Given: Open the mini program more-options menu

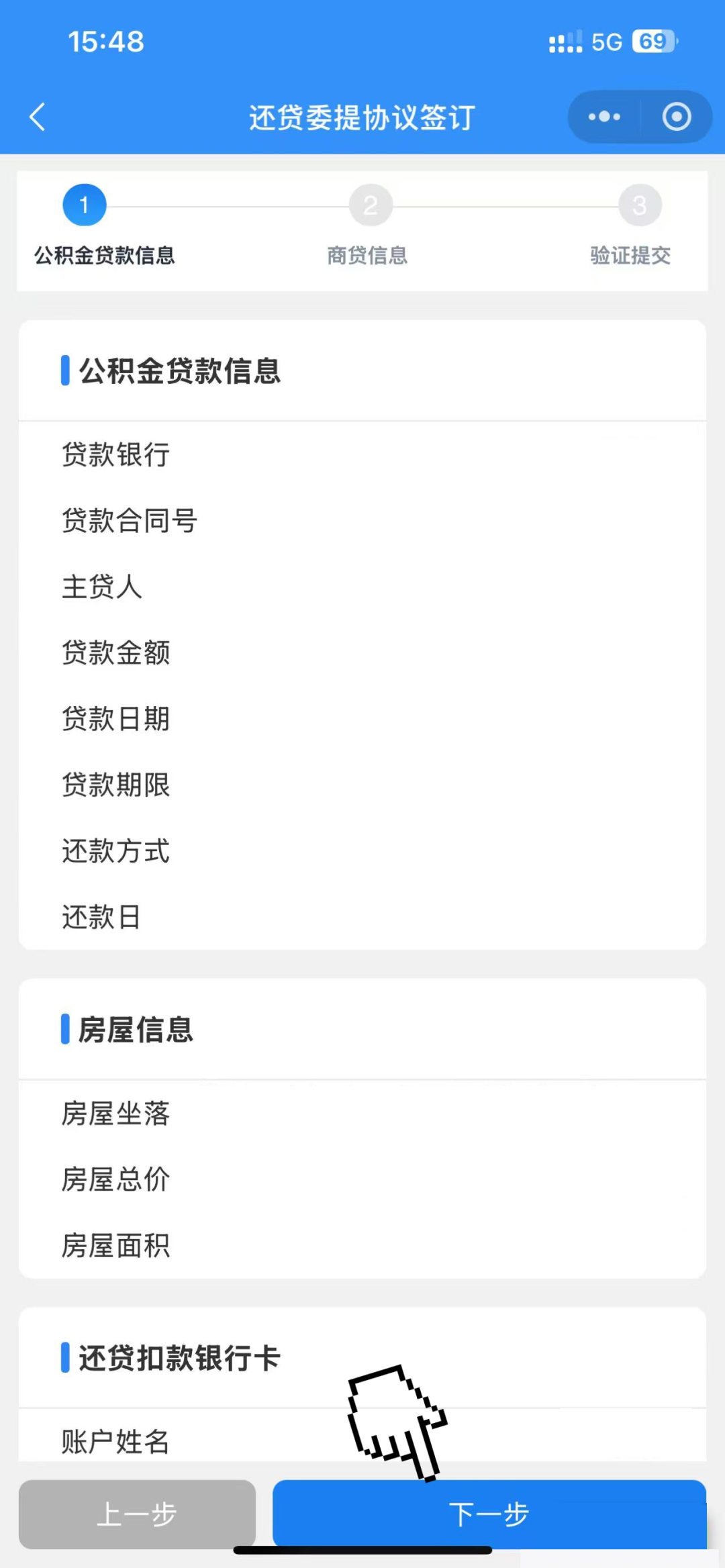Looking at the screenshot, I should (604, 117).
